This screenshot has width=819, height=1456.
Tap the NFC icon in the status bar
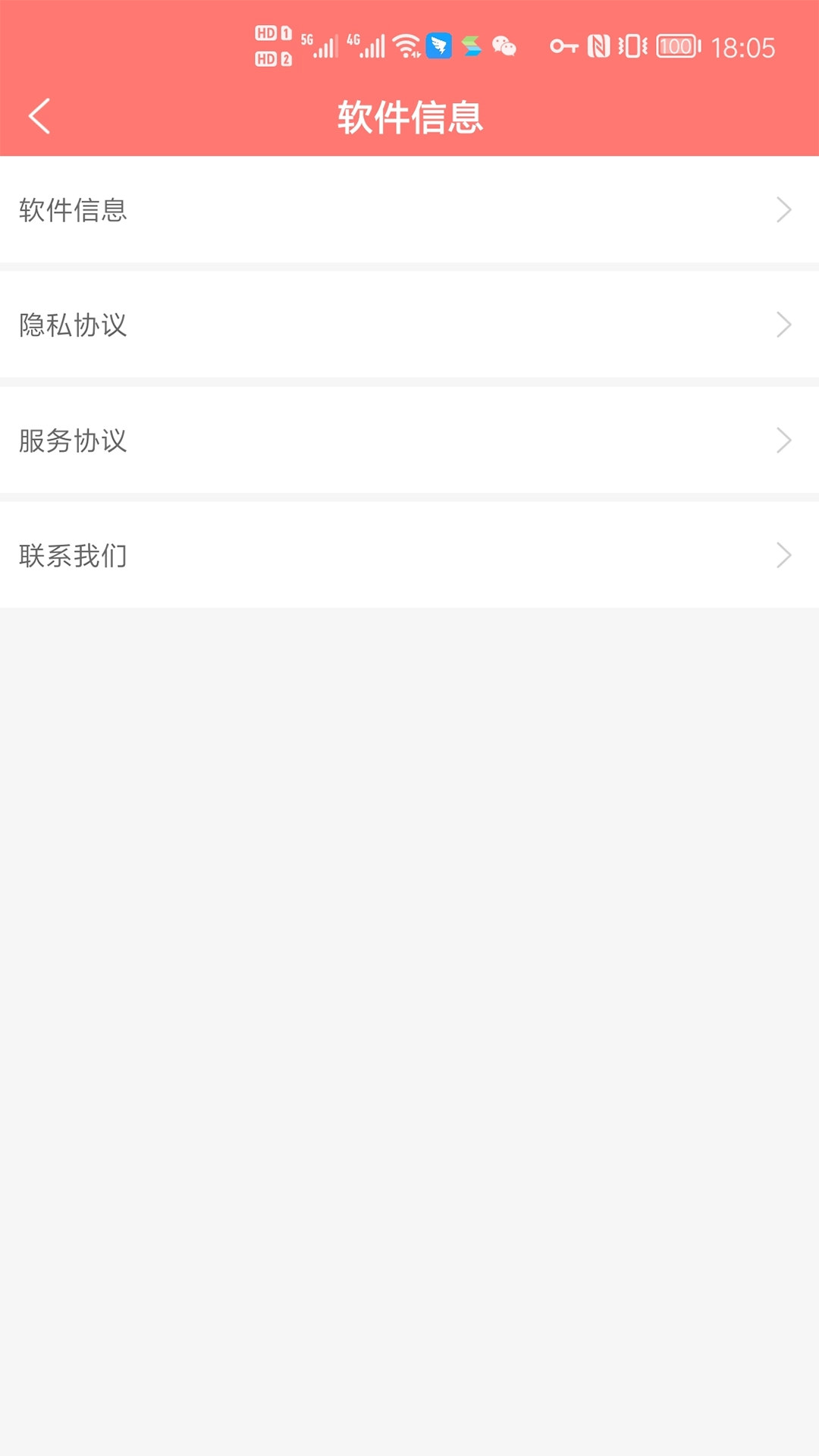pos(599,47)
